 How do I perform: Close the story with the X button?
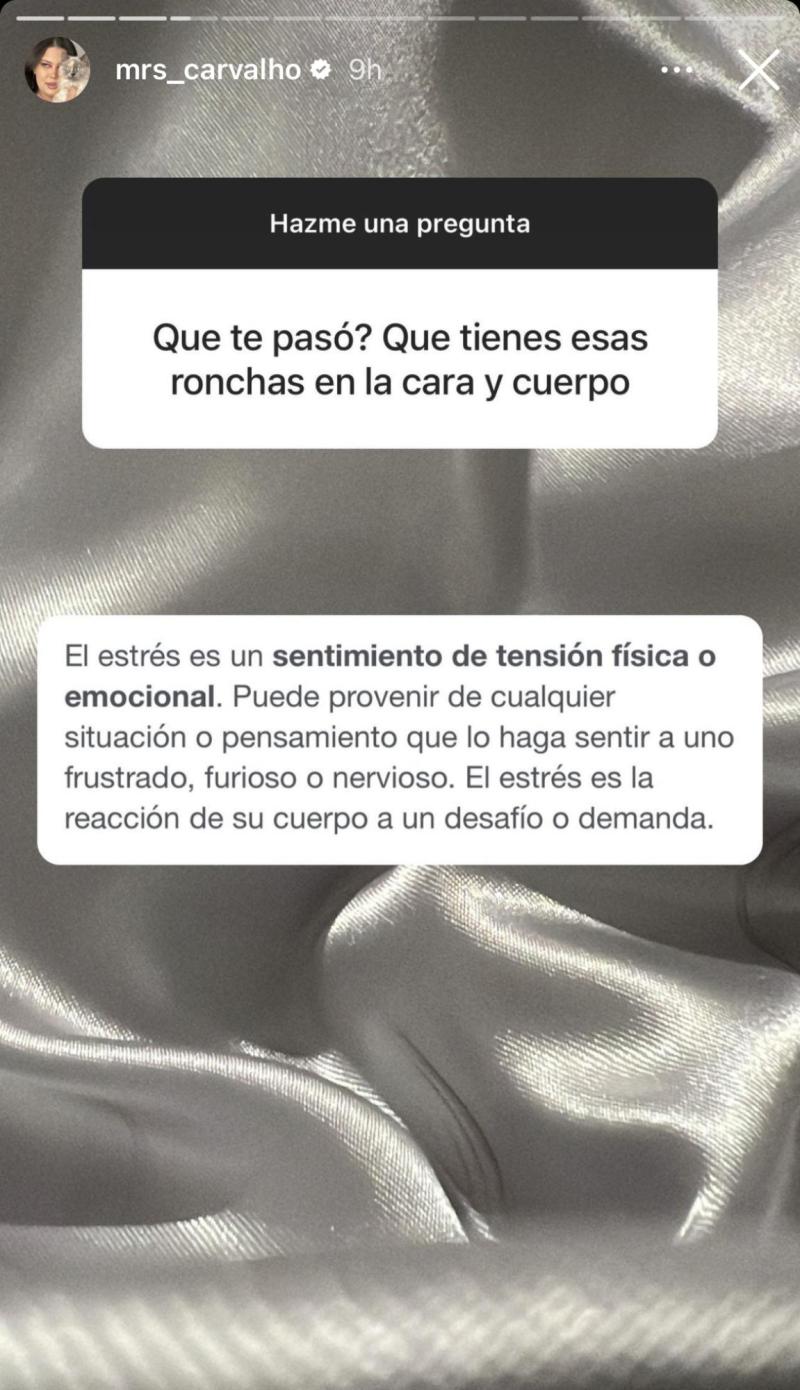(x=757, y=70)
